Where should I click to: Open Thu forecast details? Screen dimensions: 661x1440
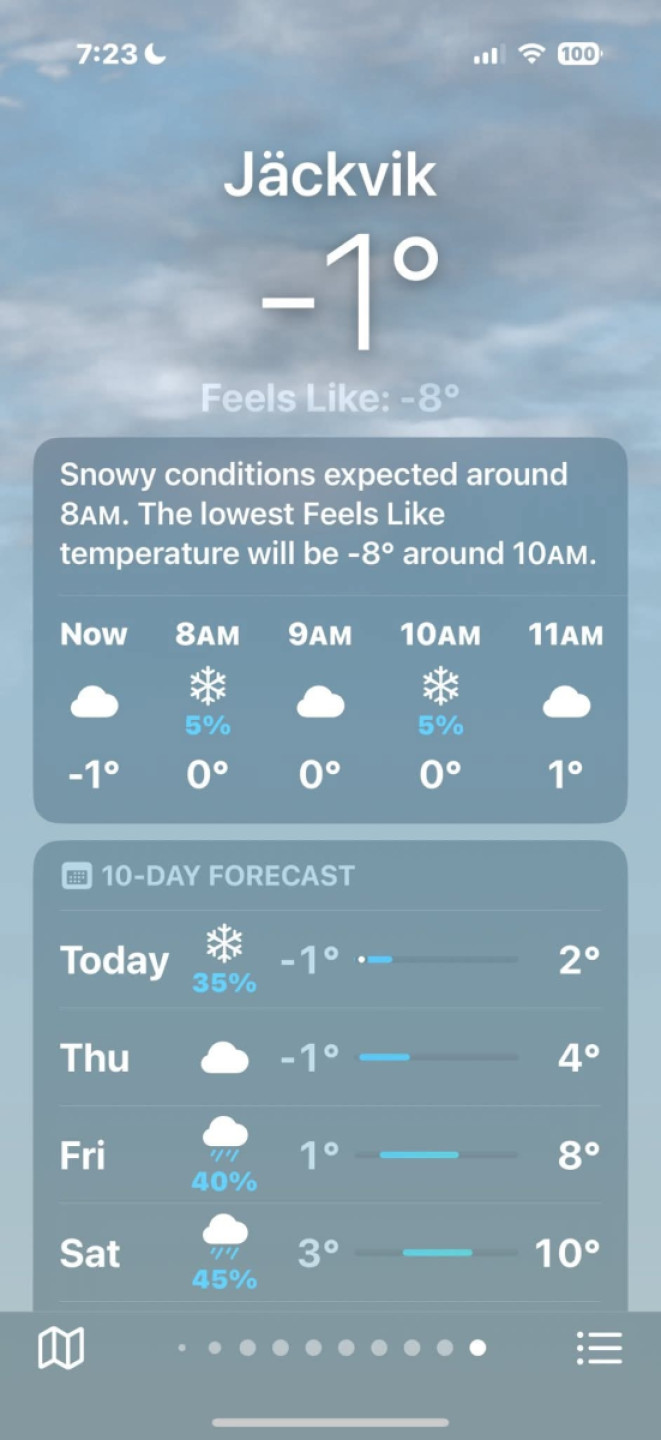coord(330,1057)
